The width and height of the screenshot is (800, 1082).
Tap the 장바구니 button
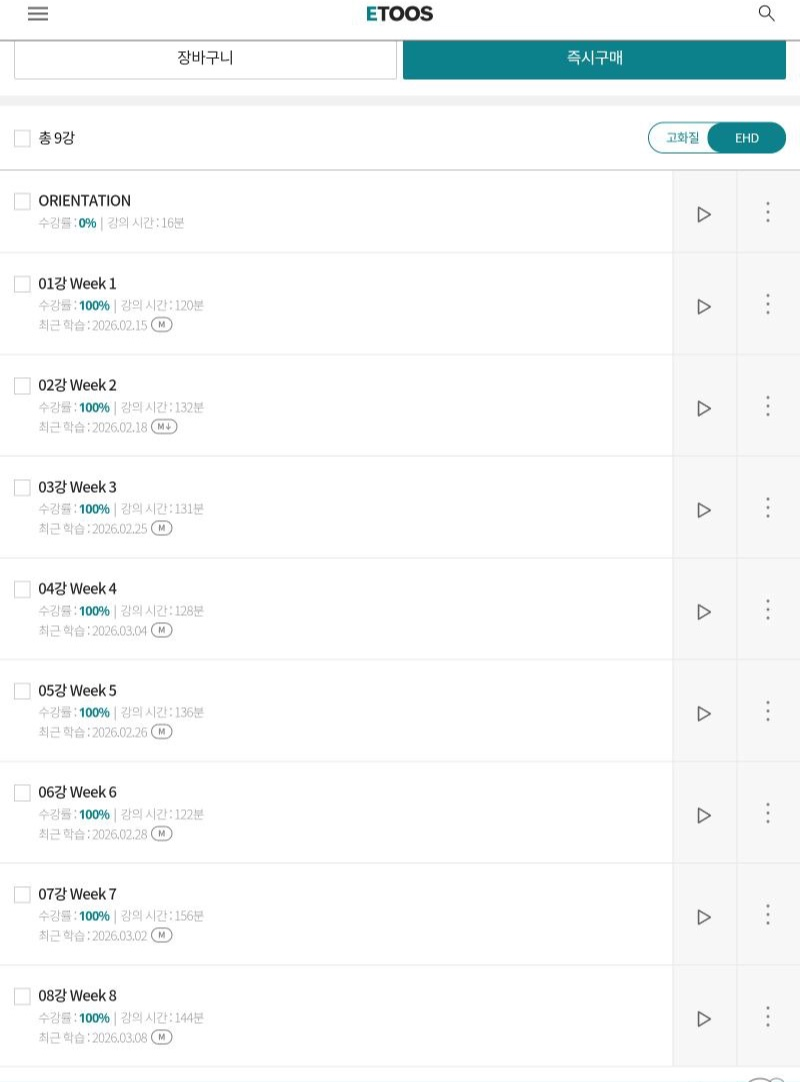click(205, 58)
